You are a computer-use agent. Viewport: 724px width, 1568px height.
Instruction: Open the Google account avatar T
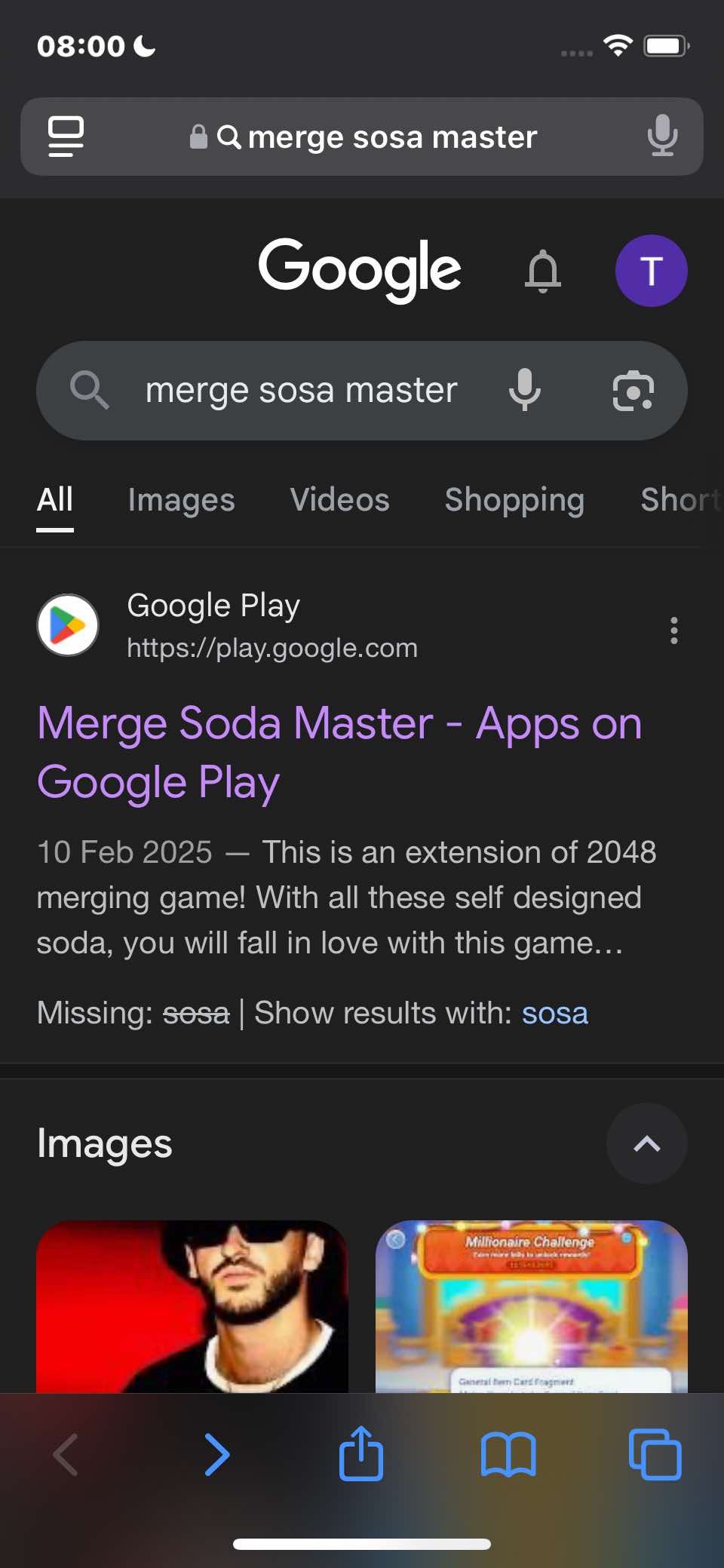coord(652,271)
